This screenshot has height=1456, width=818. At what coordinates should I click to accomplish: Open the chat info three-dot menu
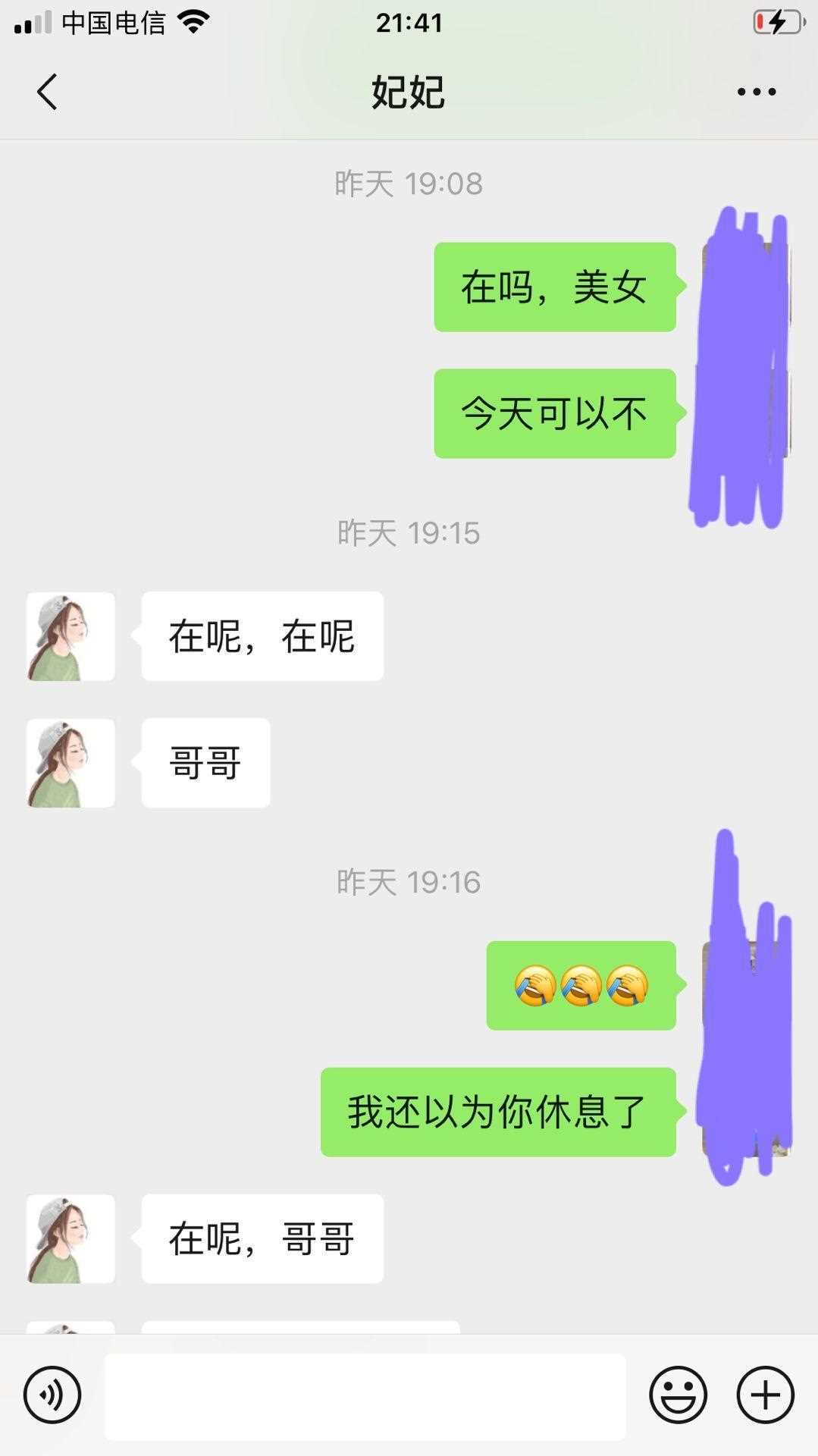tap(756, 92)
